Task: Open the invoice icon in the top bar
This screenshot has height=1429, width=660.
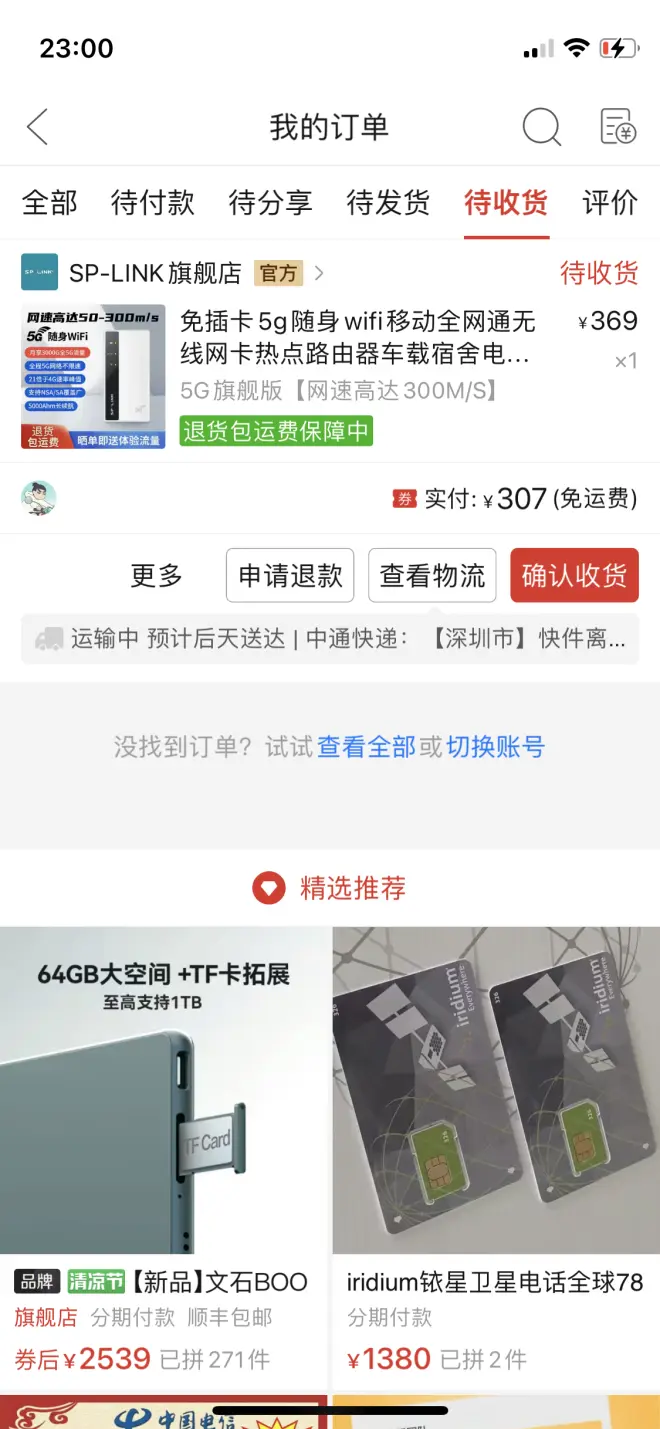Action: coord(617,127)
